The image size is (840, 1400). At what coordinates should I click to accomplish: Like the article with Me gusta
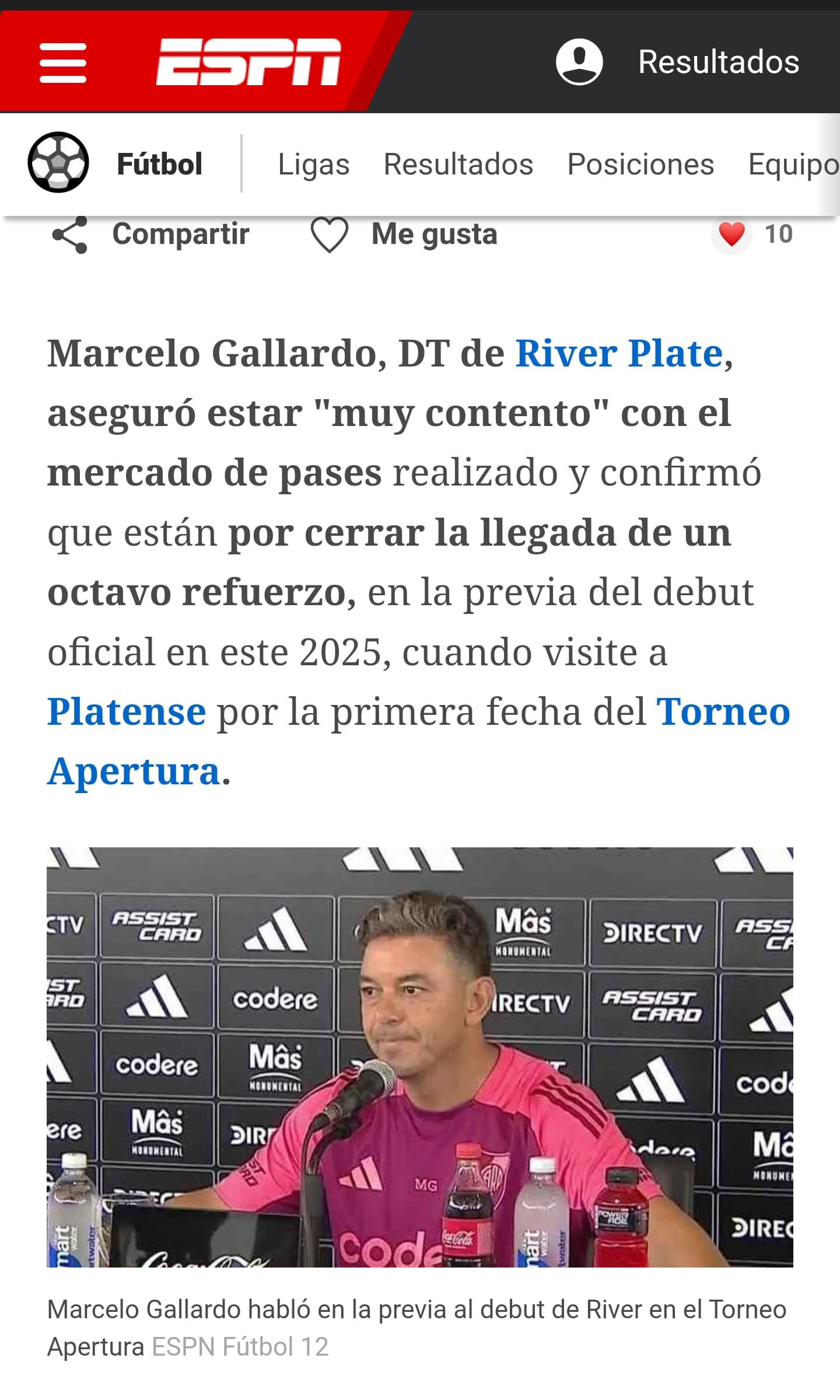point(404,235)
